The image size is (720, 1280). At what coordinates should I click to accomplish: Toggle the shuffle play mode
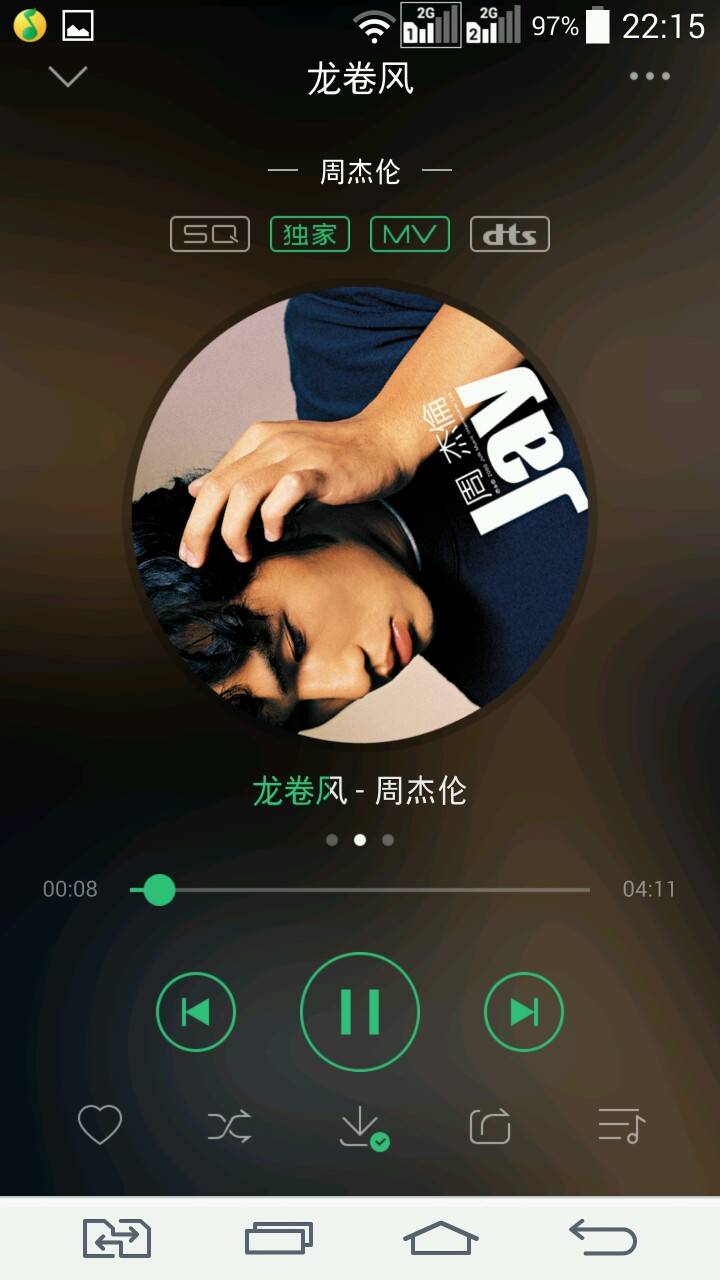pyautogui.click(x=230, y=1127)
